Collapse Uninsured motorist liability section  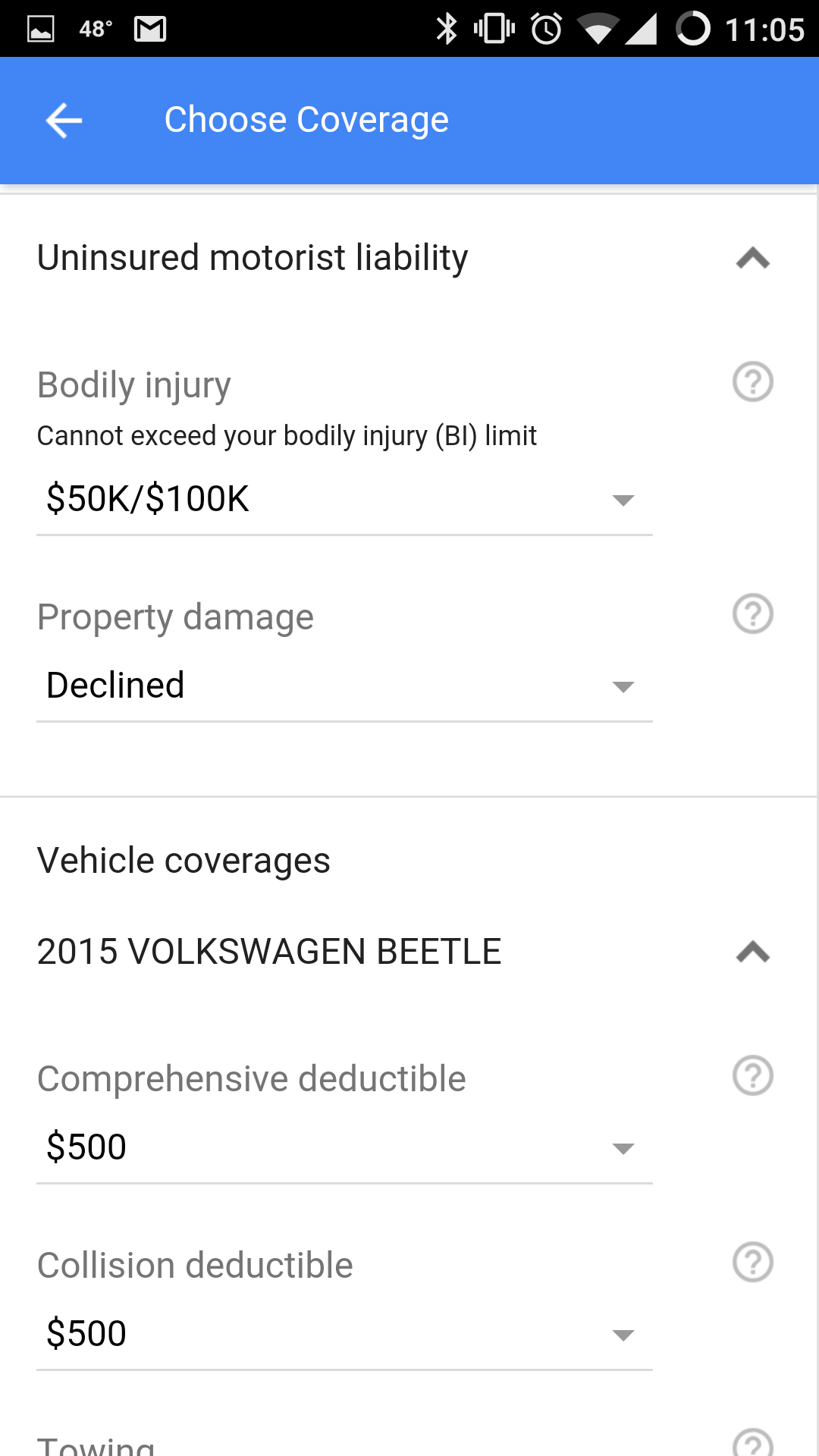(753, 259)
